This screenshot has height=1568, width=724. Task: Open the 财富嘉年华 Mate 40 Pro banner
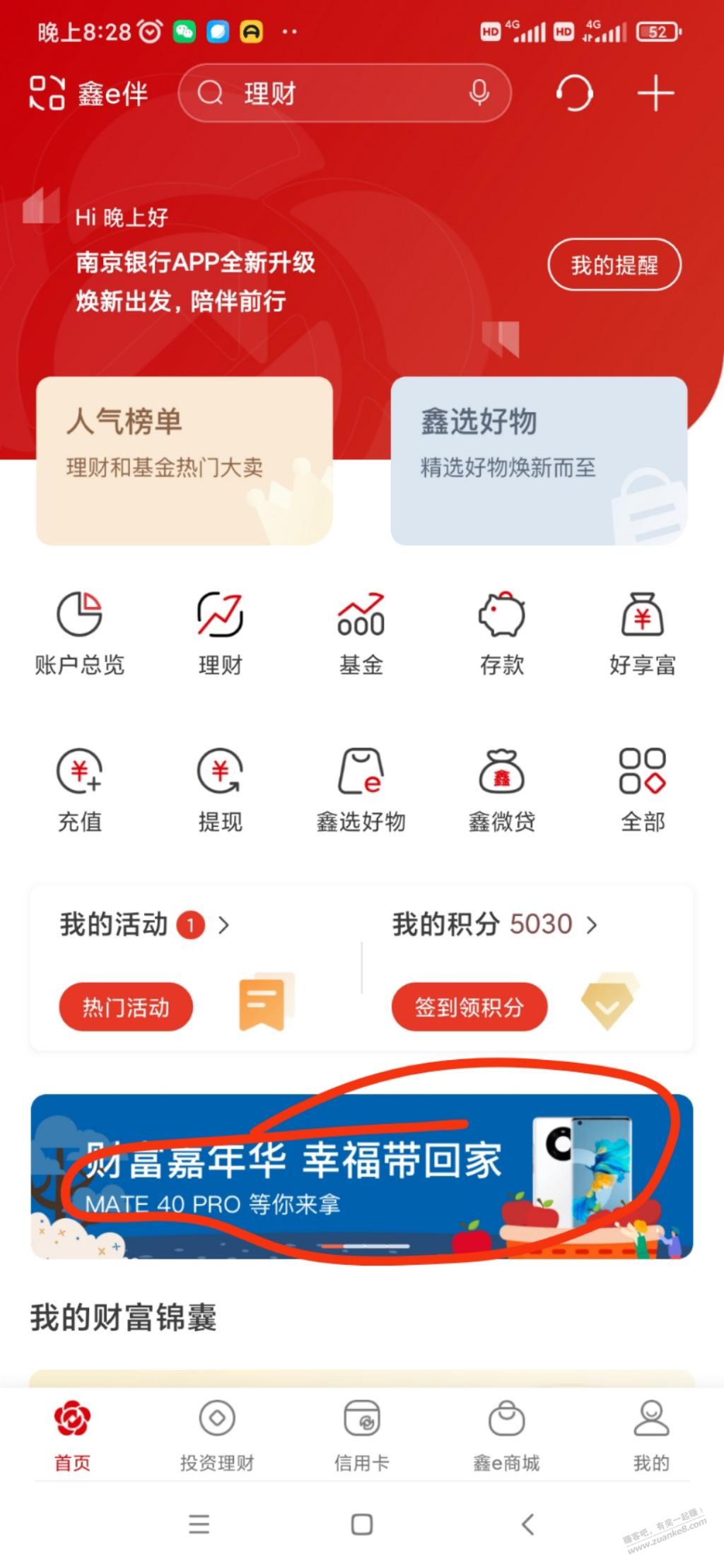coord(361,1177)
